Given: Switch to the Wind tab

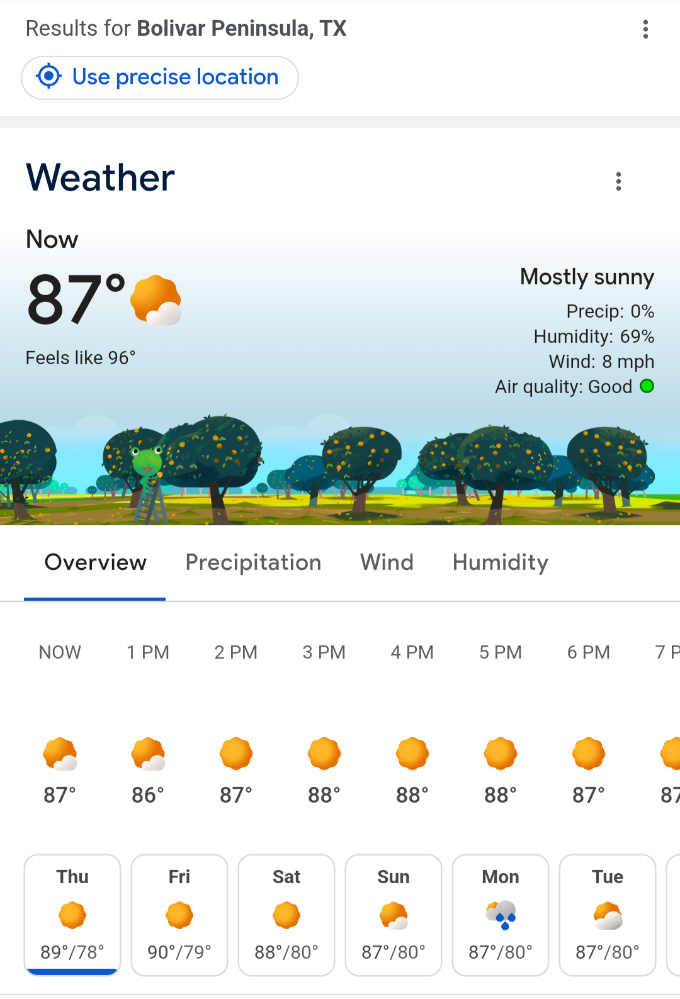Looking at the screenshot, I should [386, 562].
